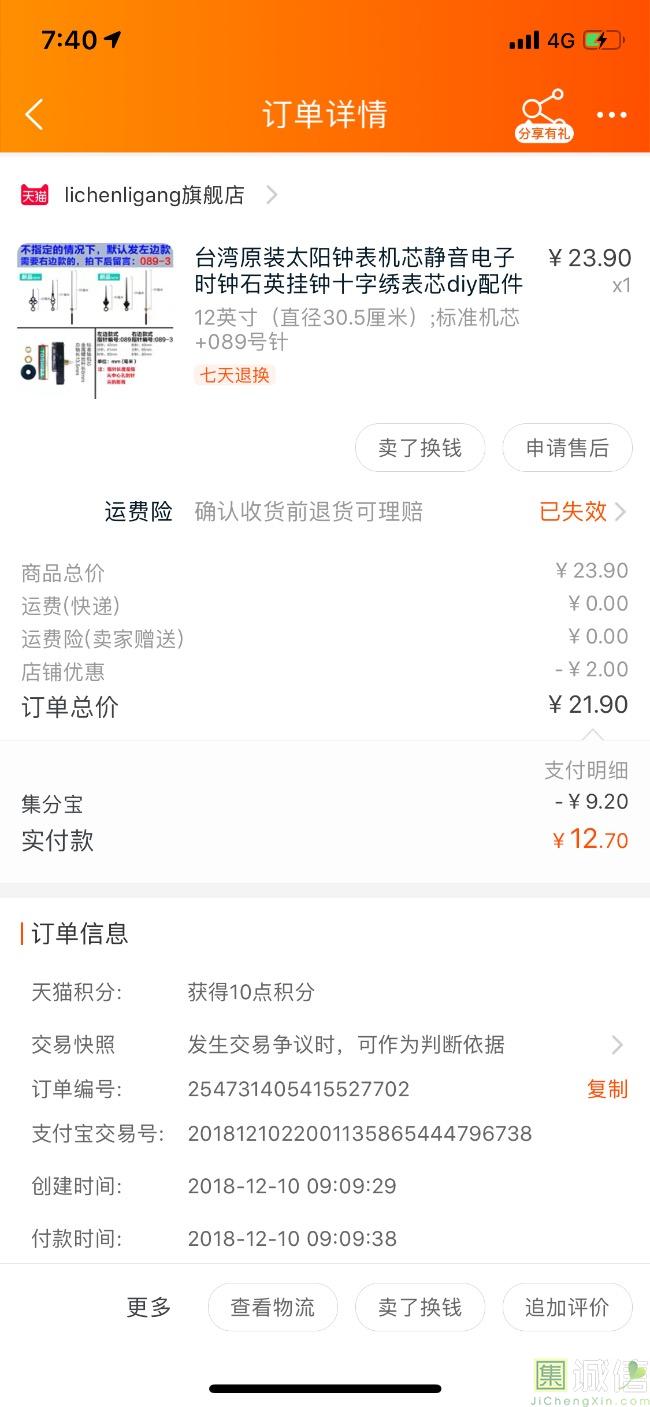This screenshot has width=650, height=1407.
Task: Tap the 追加评价 button
Action: click(567, 1308)
